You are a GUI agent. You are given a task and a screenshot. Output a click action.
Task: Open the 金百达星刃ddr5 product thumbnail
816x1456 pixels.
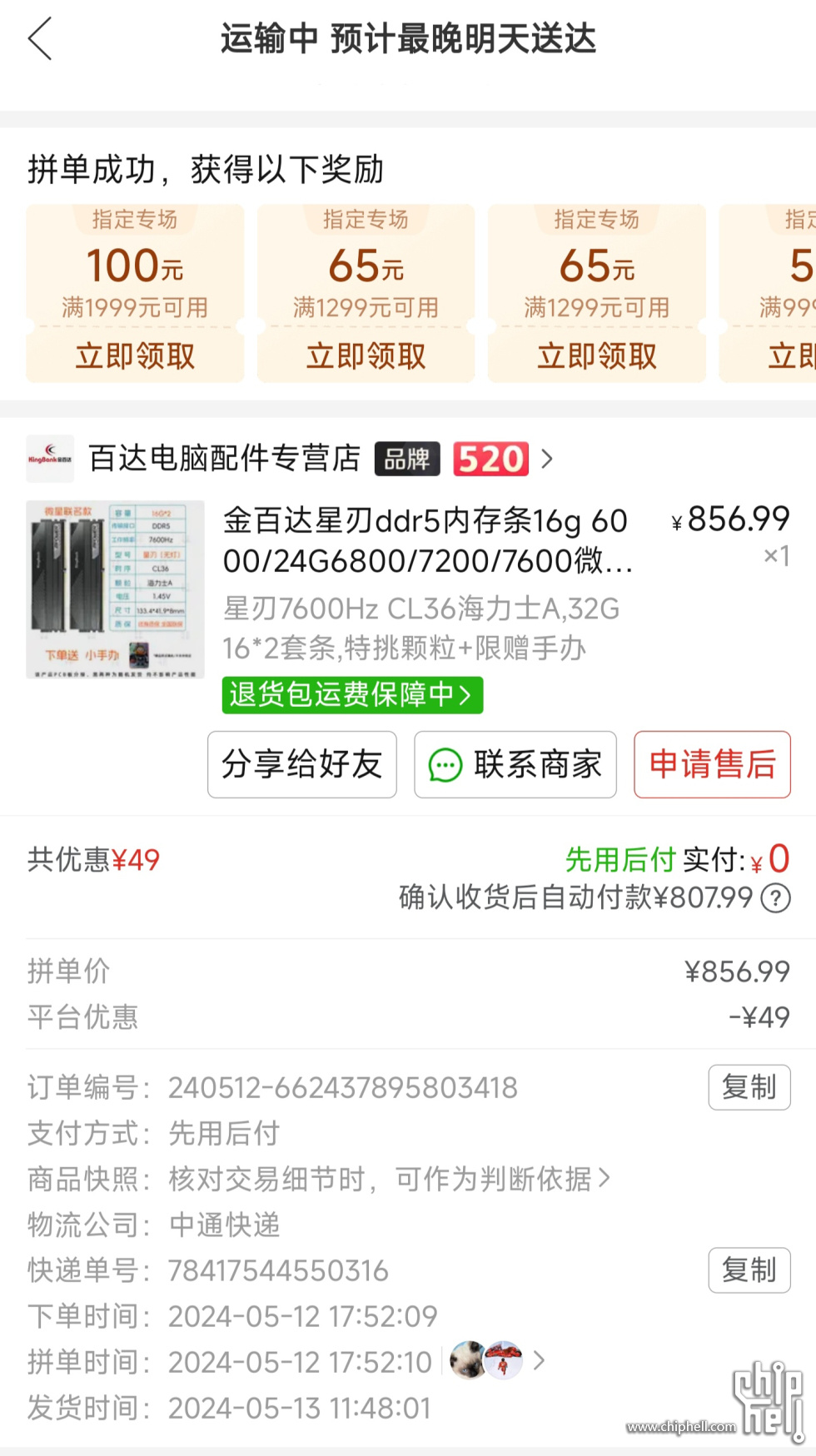tap(115, 589)
